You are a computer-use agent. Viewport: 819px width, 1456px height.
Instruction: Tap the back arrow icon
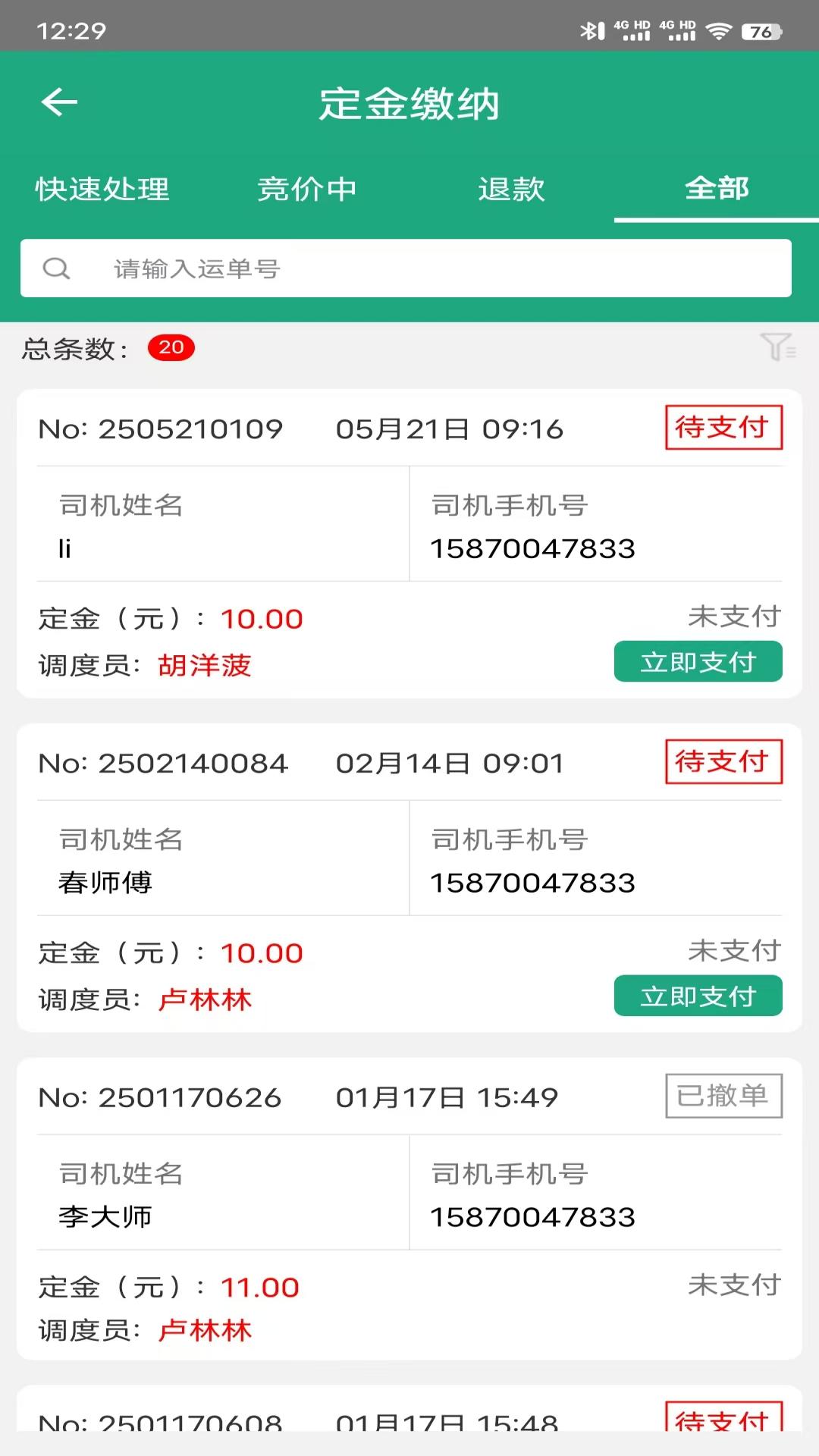(59, 102)
